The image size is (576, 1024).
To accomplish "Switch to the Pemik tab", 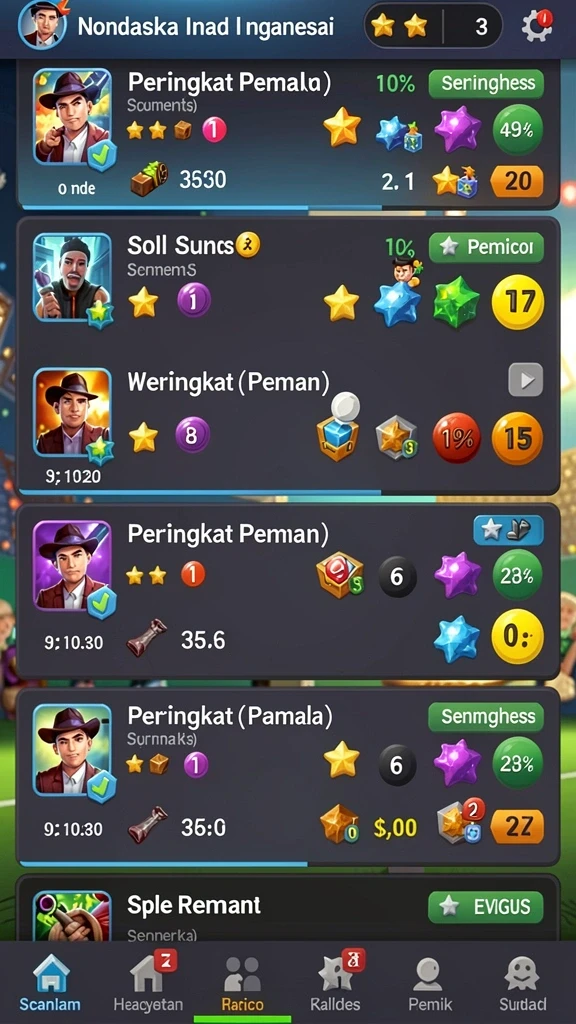I will (430, 983).
